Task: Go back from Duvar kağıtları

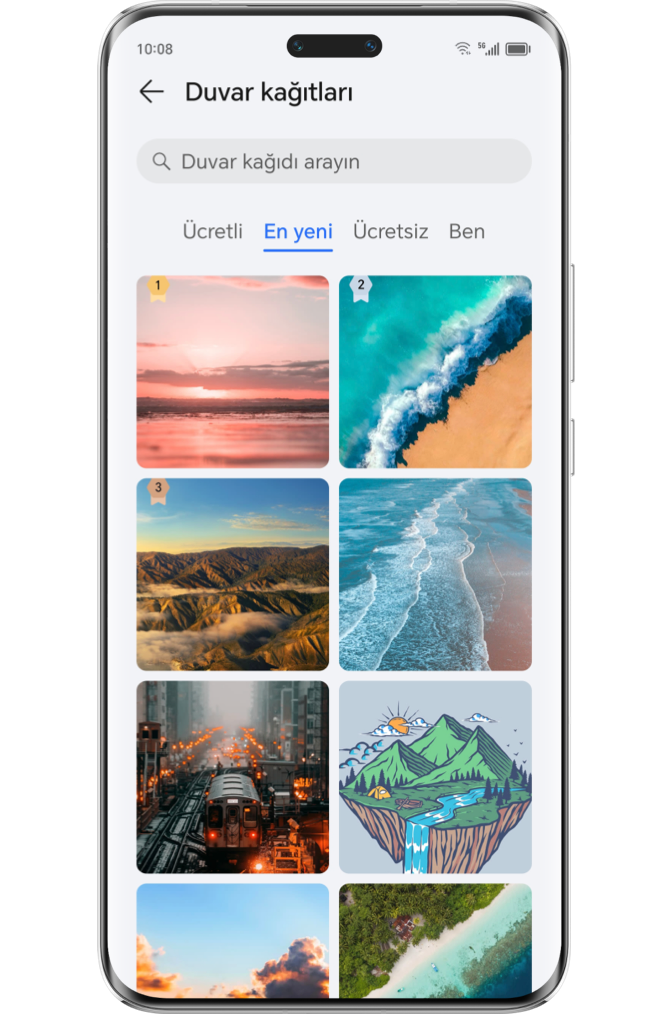Action: [x=151, y=92]
